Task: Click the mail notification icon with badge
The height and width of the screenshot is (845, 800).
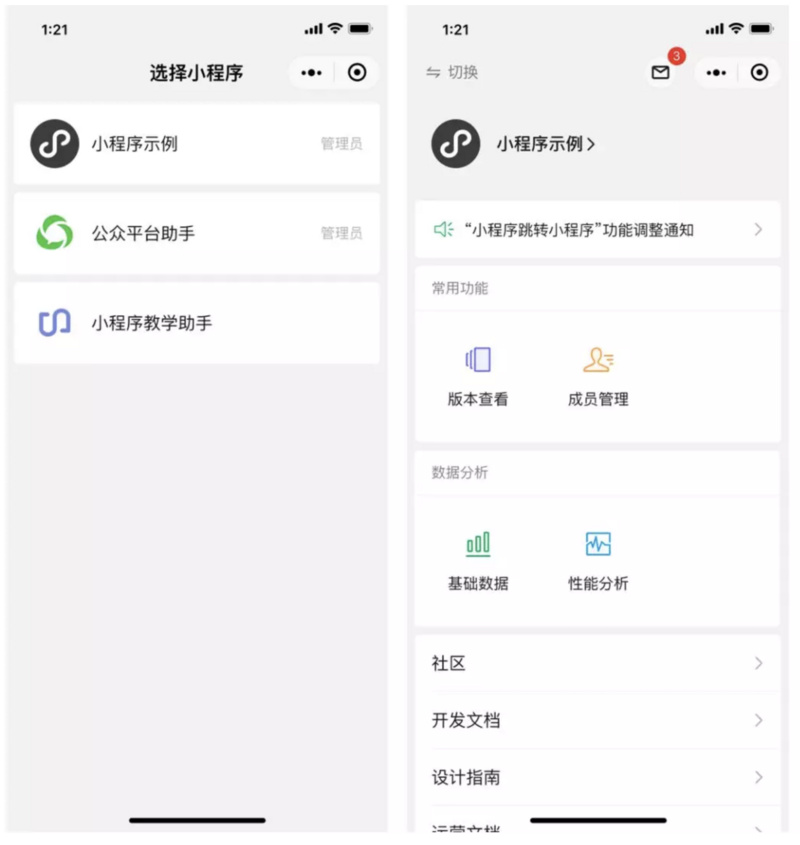Action: point(661,72)
